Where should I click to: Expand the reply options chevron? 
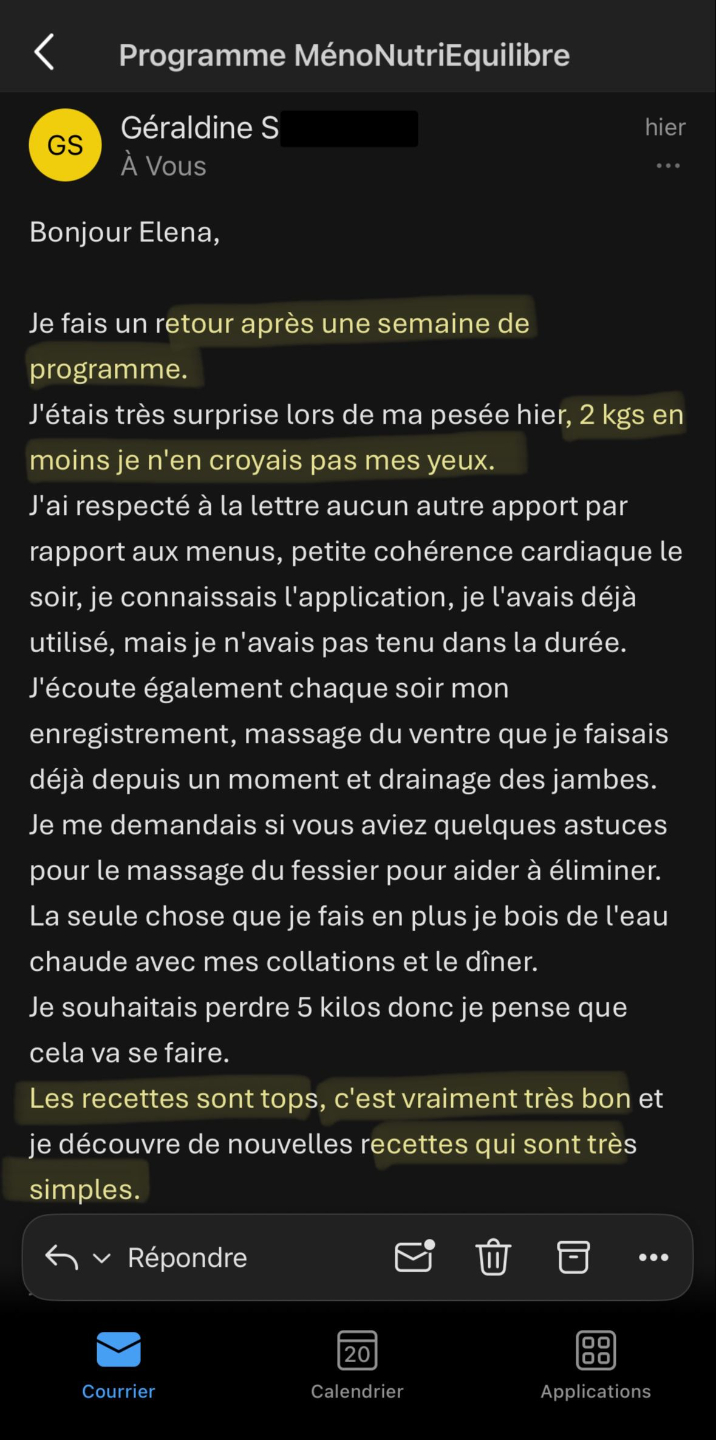click(101, 1258)
